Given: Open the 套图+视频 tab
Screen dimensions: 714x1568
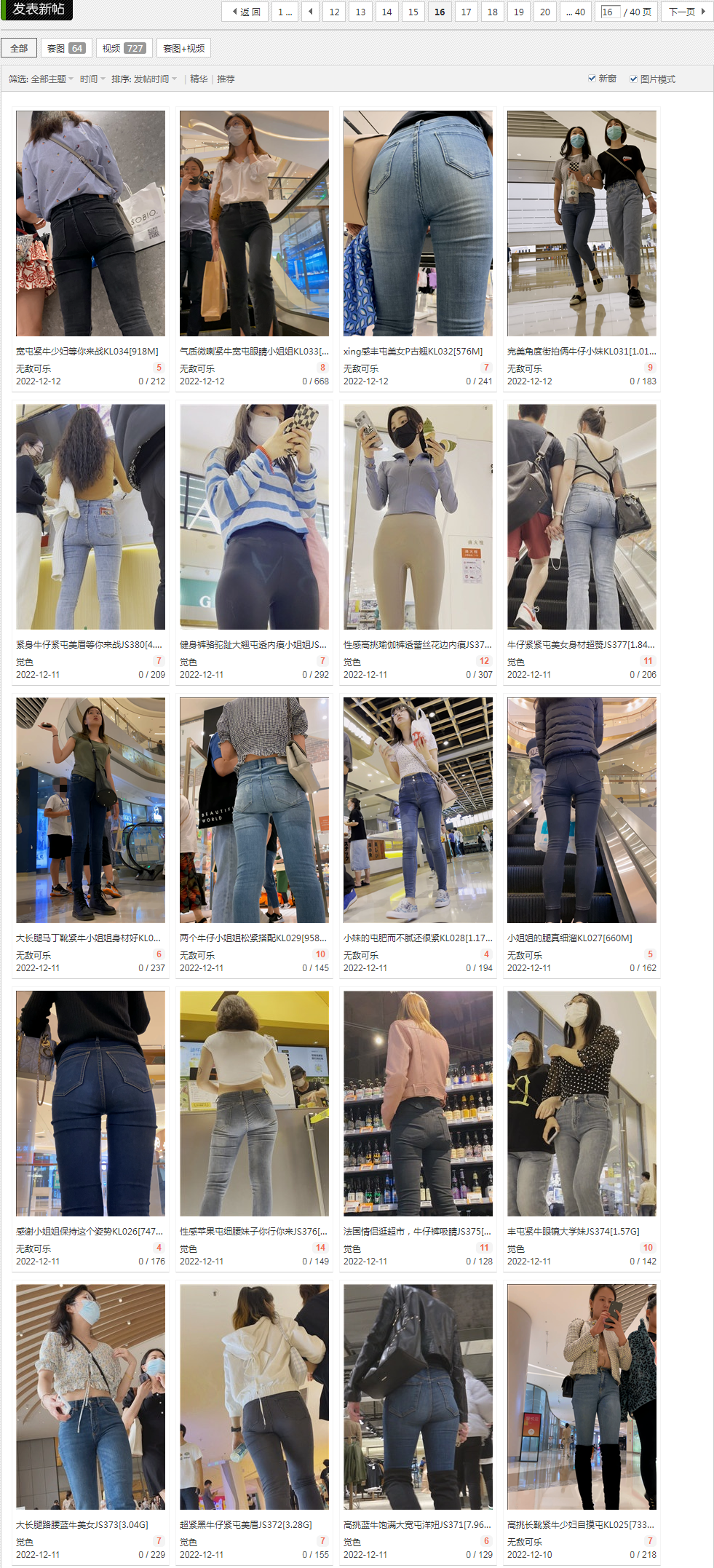Looking at the screenshot, I should pyautogui.click(x=183, y=49).
